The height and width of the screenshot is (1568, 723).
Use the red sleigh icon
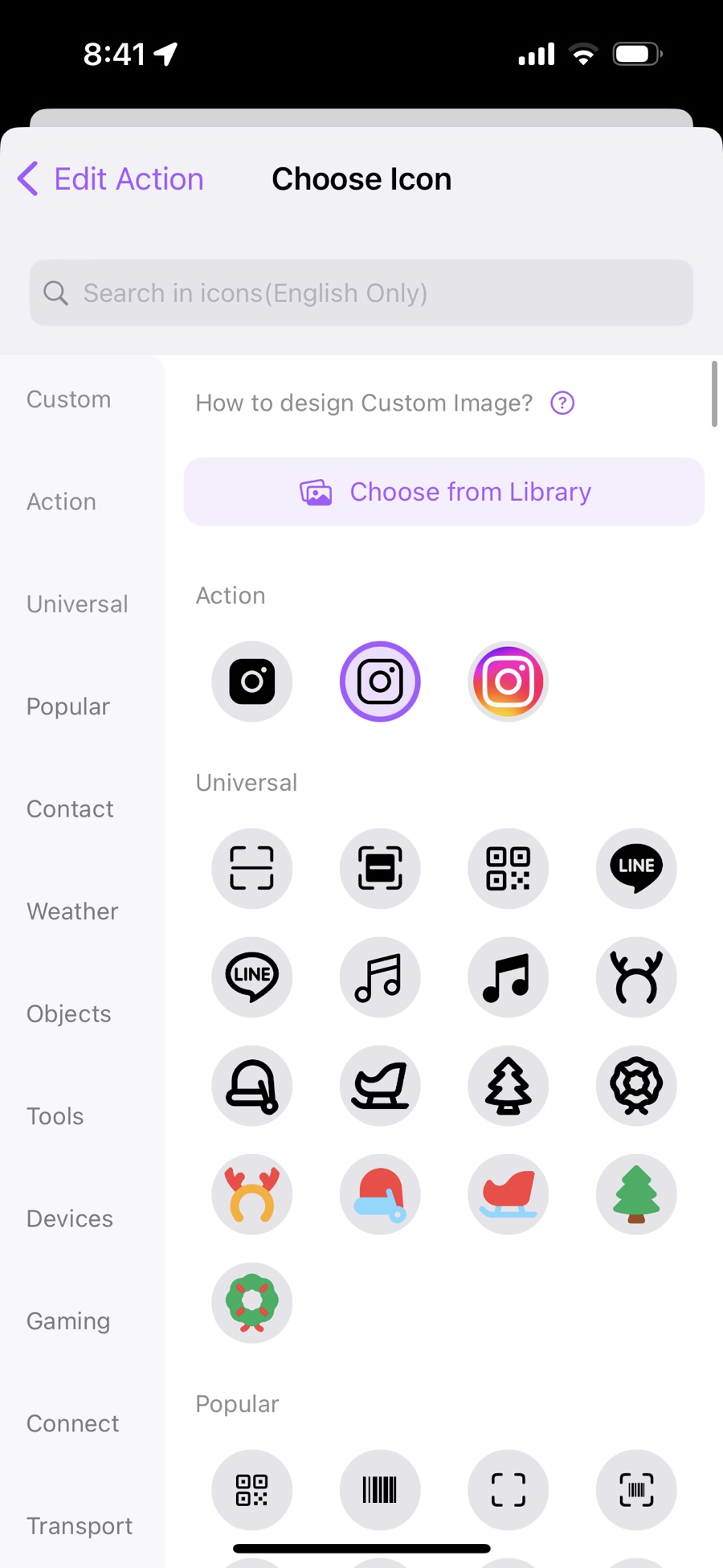point(508,1194)
